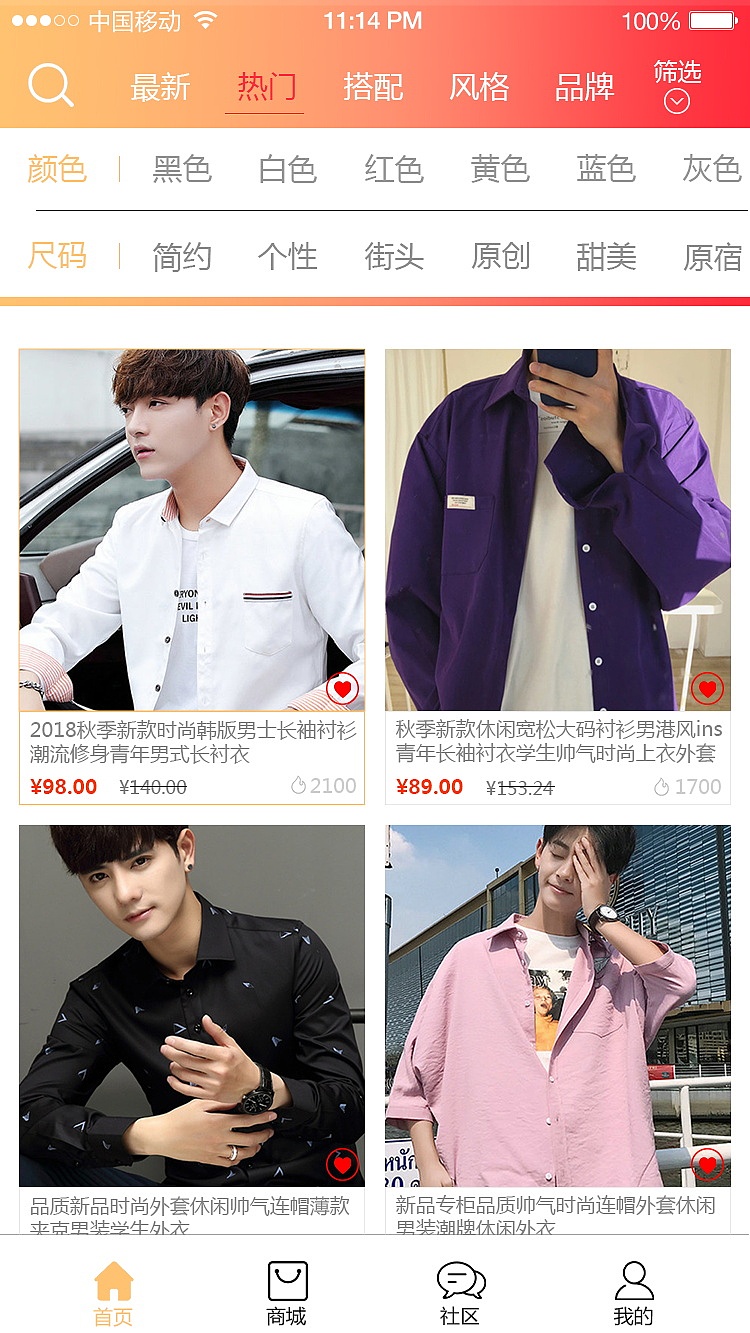Filter by 黑色 color
Image resolution: width=750 pixels, height=1333 pixels.
[x=182, y=169]
